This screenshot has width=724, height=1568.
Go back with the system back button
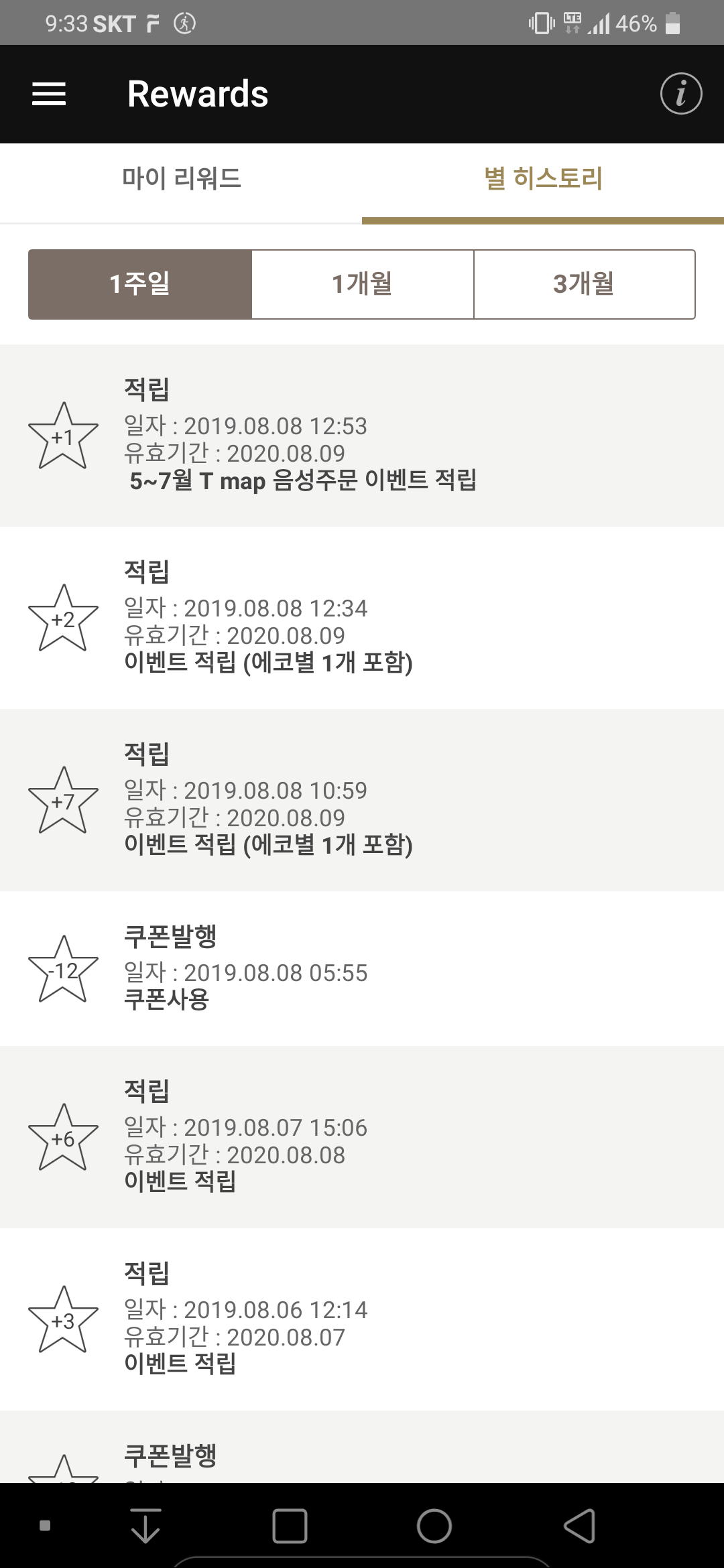click(579, 1526)
